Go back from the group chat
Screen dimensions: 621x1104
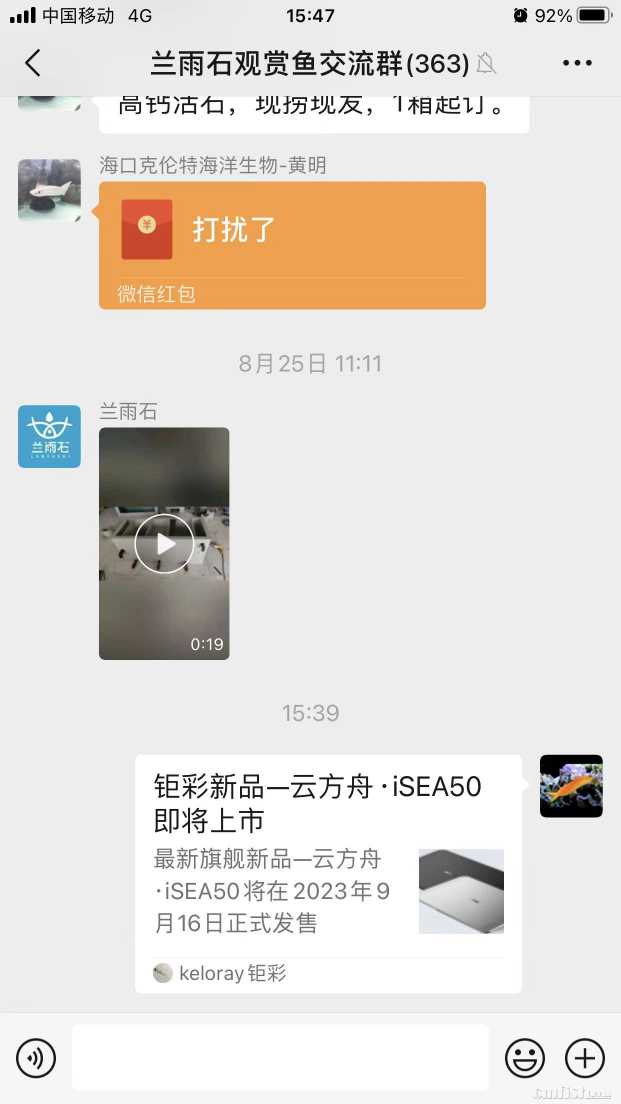click(x=33, y=63)
